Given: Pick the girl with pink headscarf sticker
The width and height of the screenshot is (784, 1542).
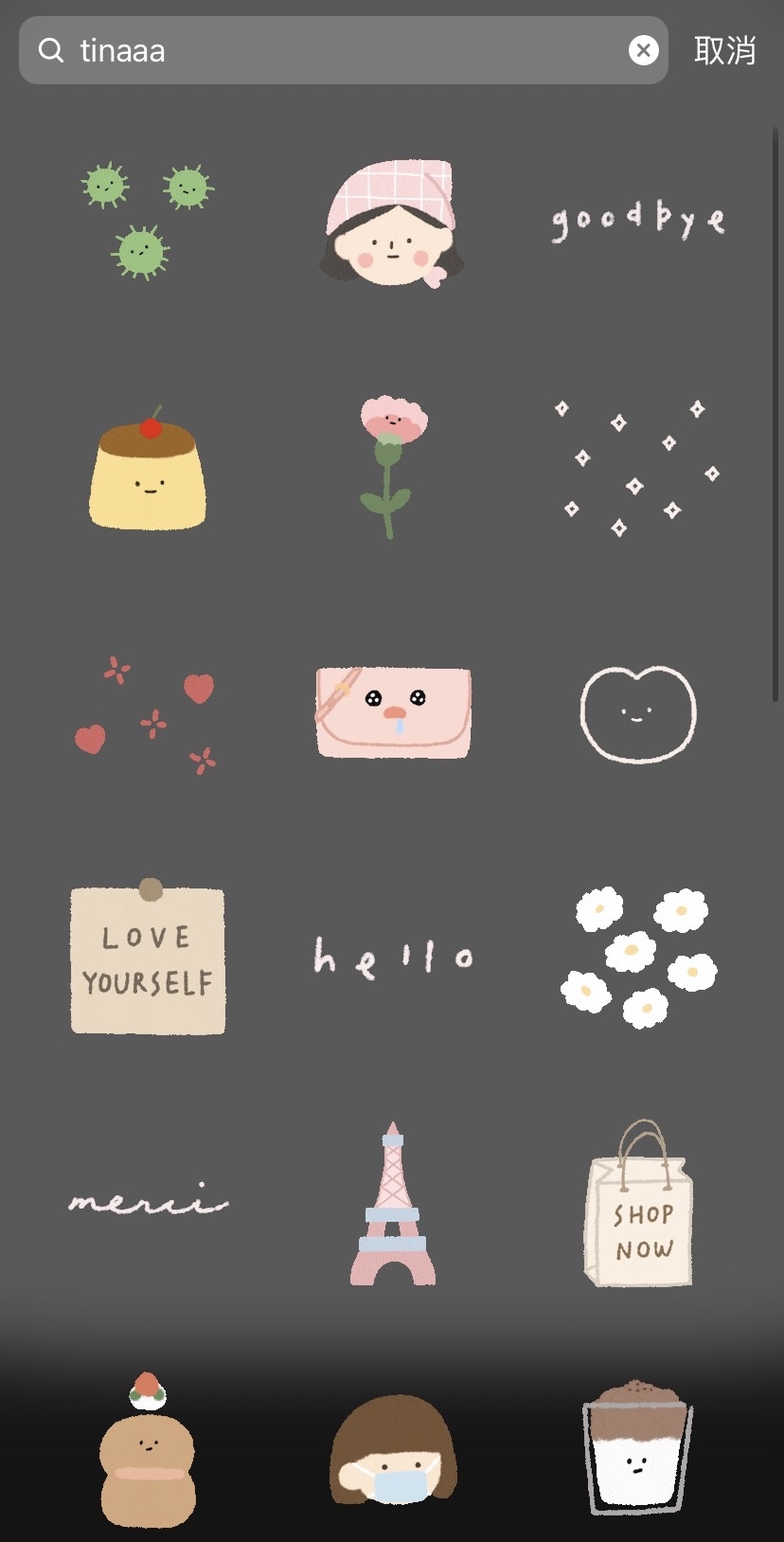Looking at the screenshot, I should coord(392,224).
